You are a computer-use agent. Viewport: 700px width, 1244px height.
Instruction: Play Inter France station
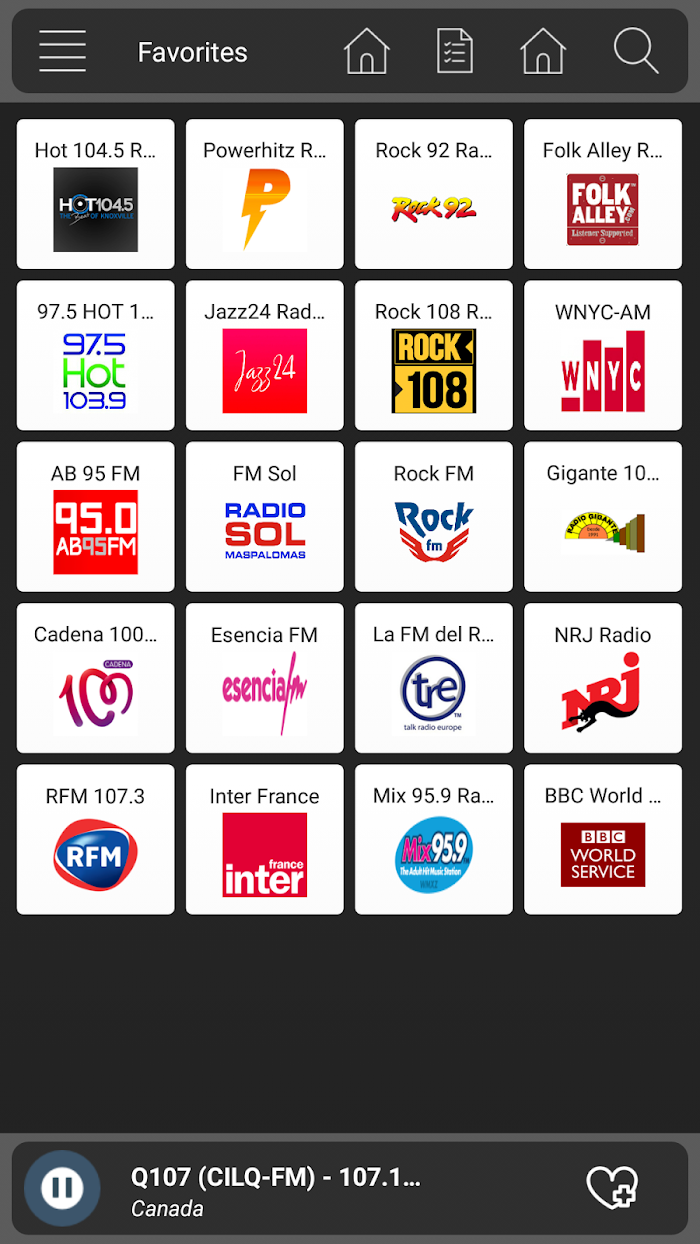[x=265, y=840]
